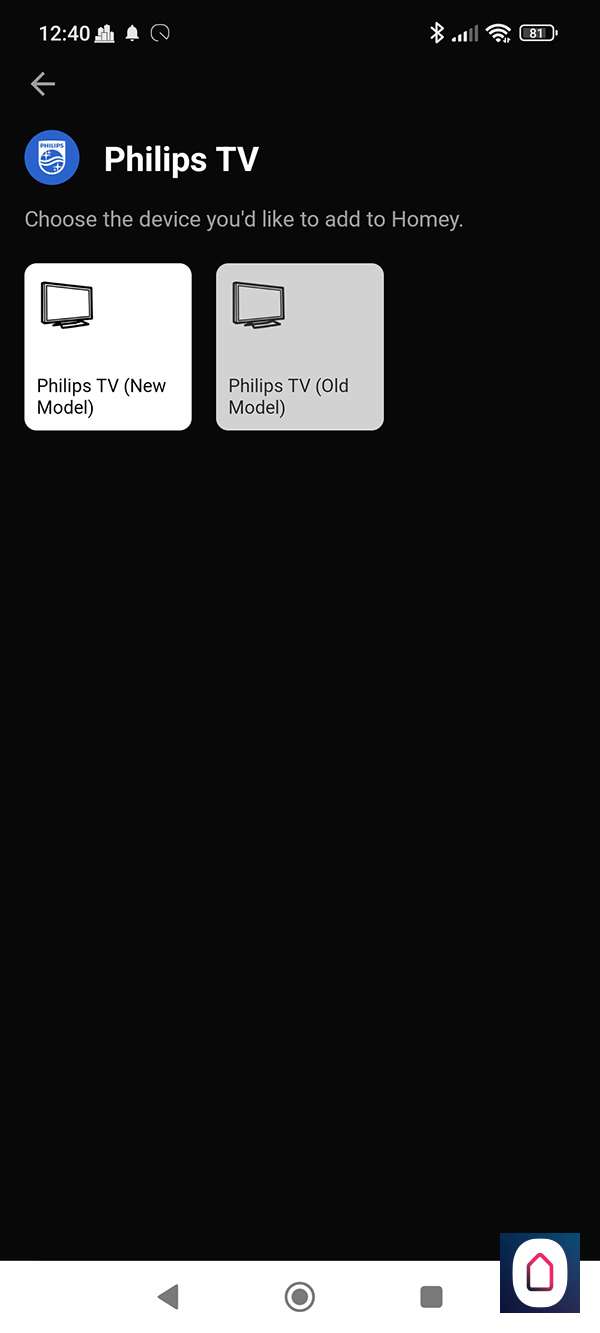Image resolution: width=600 pixels, height=1333 pixels.
Task: Tap the system back button
Action: [x=168, y=1297]
